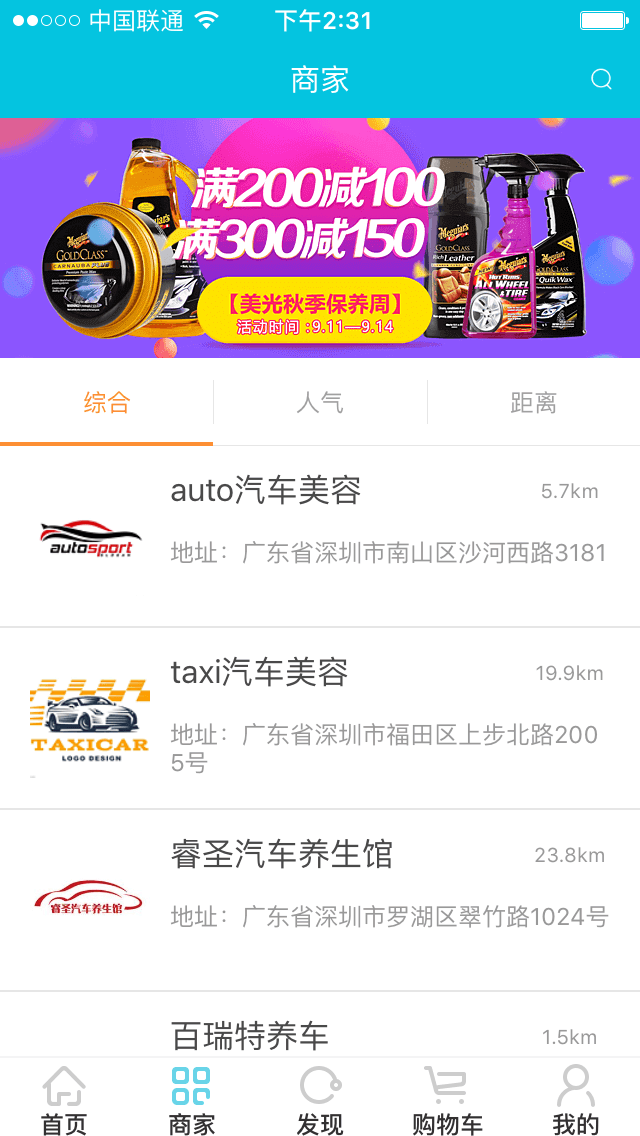Go to the 我的 profile tab
The height and width of the screenshot is (1136, 640).
[x=576, y=1098]
